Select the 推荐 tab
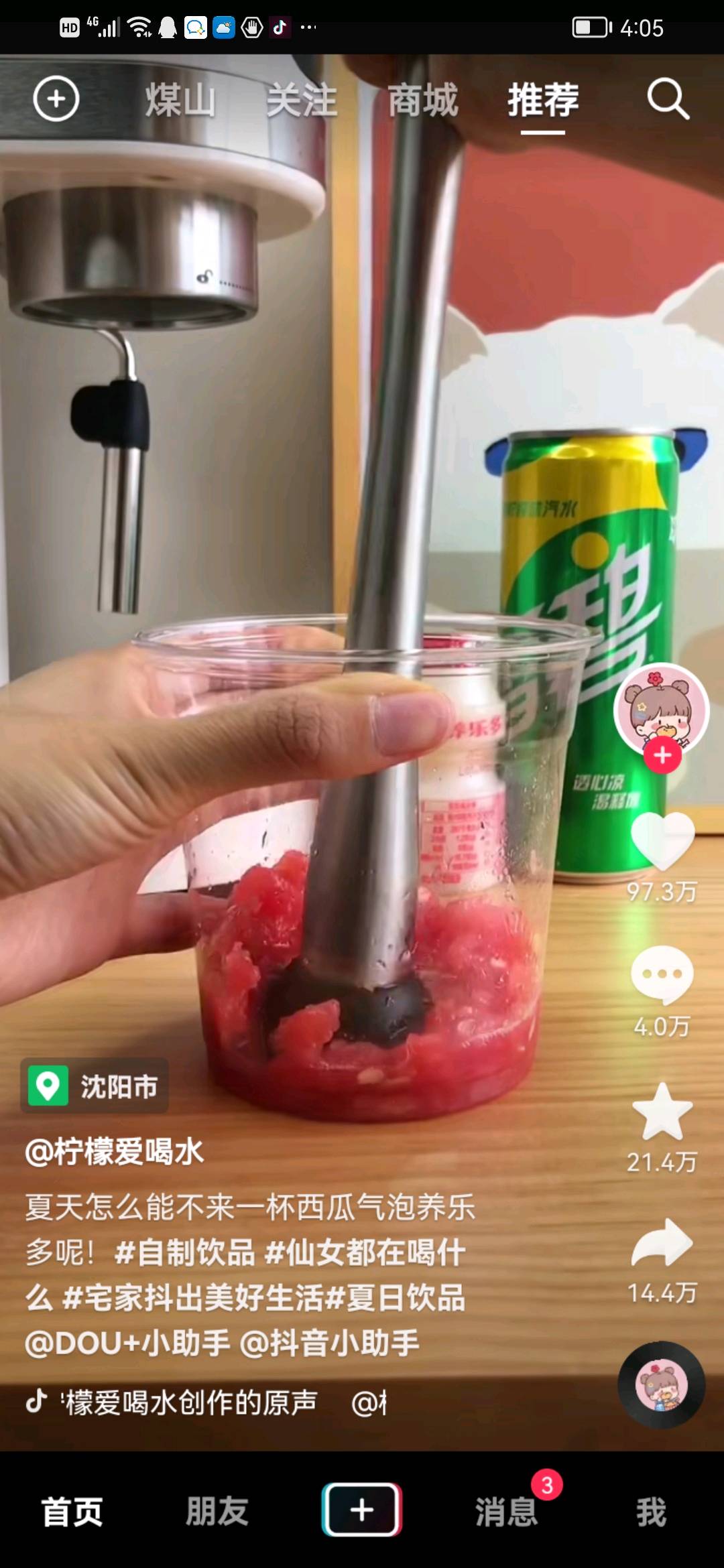724x1568 pixels. point(543,101)
